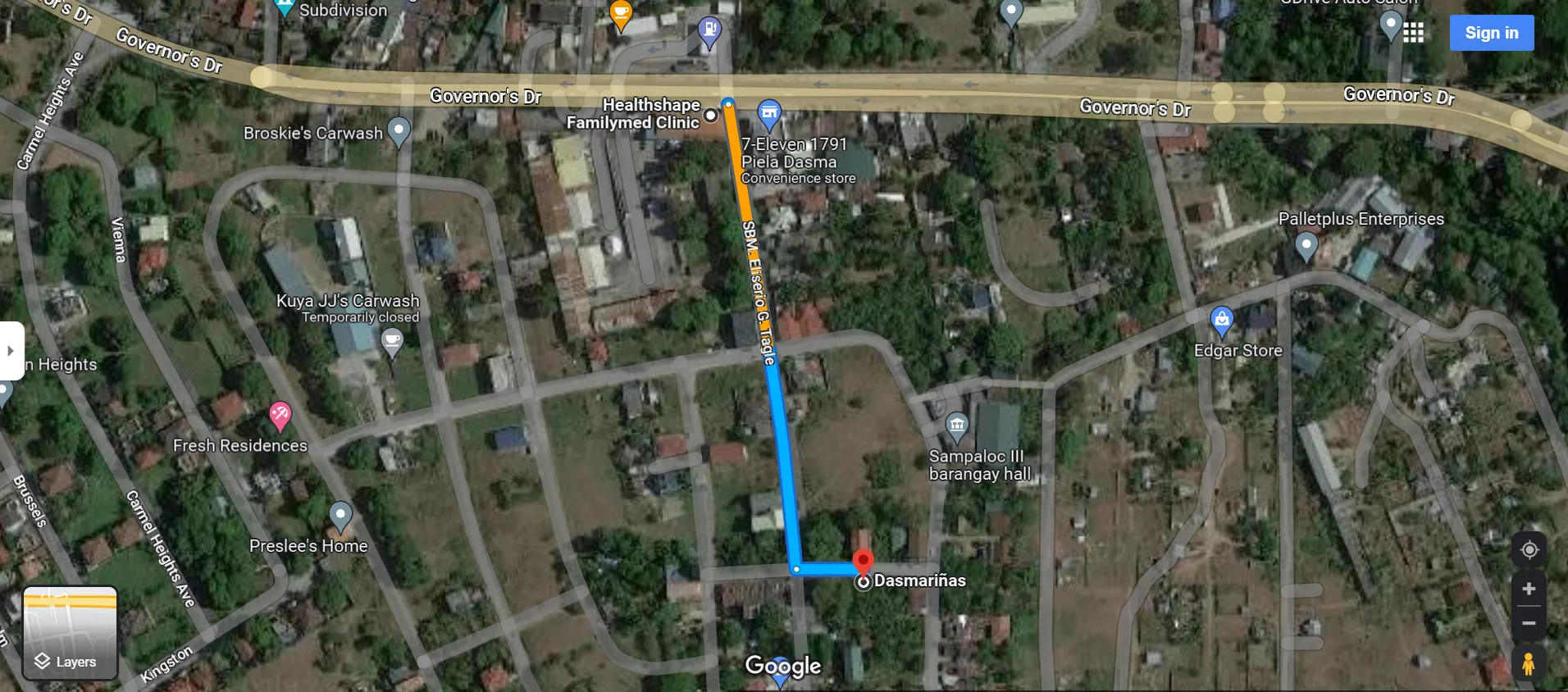
Task: Sign in to Google account
Action: (x=1491, y=33)
